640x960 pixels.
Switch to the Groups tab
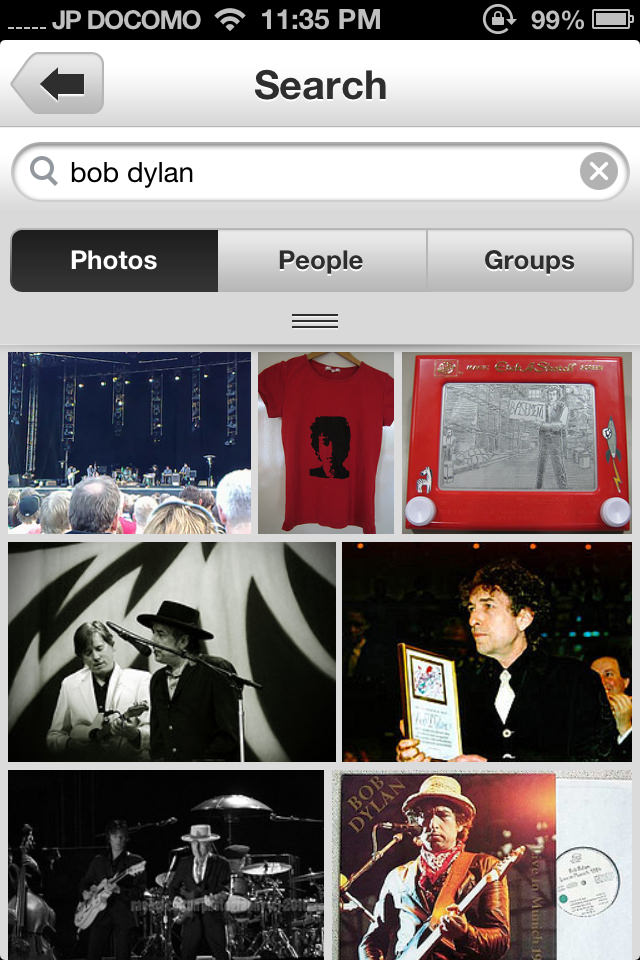click(x=529, y=261)
